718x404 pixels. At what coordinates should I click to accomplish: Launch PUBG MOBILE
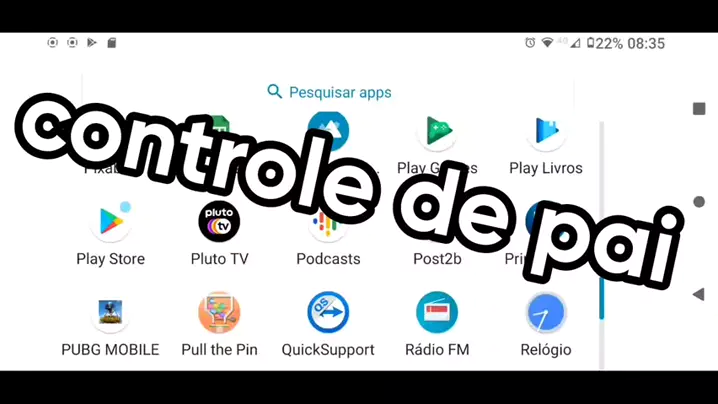pos(110,315)
